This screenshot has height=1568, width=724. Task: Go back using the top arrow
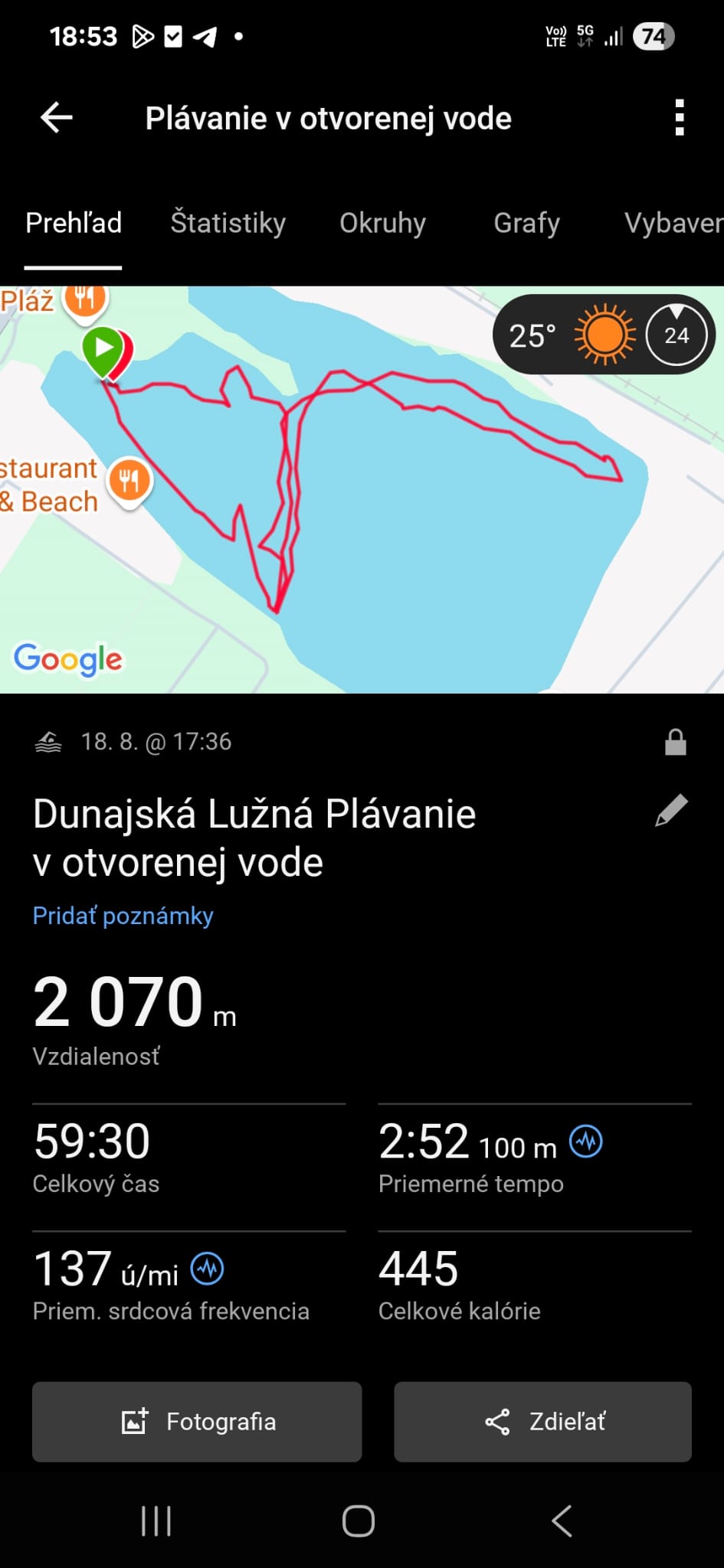57,118
